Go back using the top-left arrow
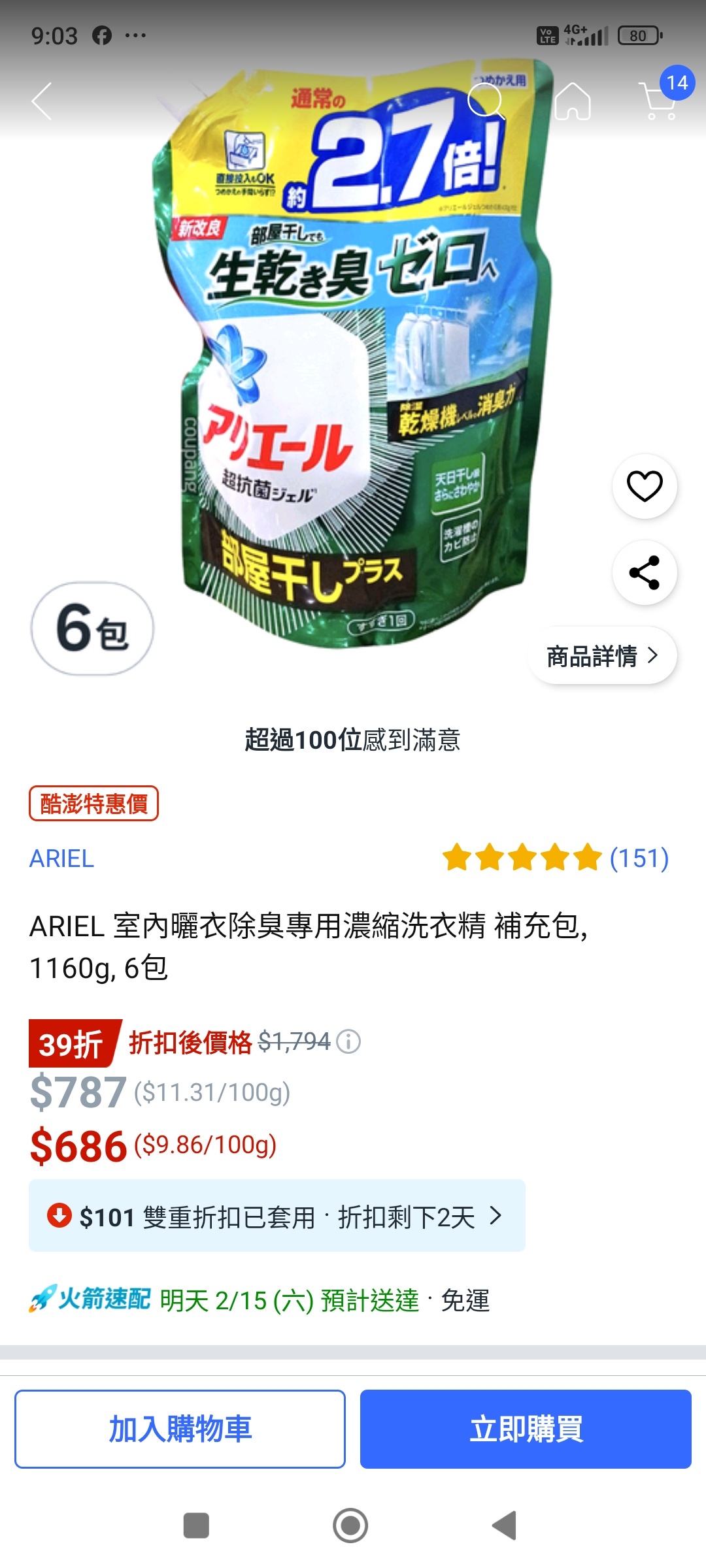This screenshot has width=706, height=1568. (42, 101)
